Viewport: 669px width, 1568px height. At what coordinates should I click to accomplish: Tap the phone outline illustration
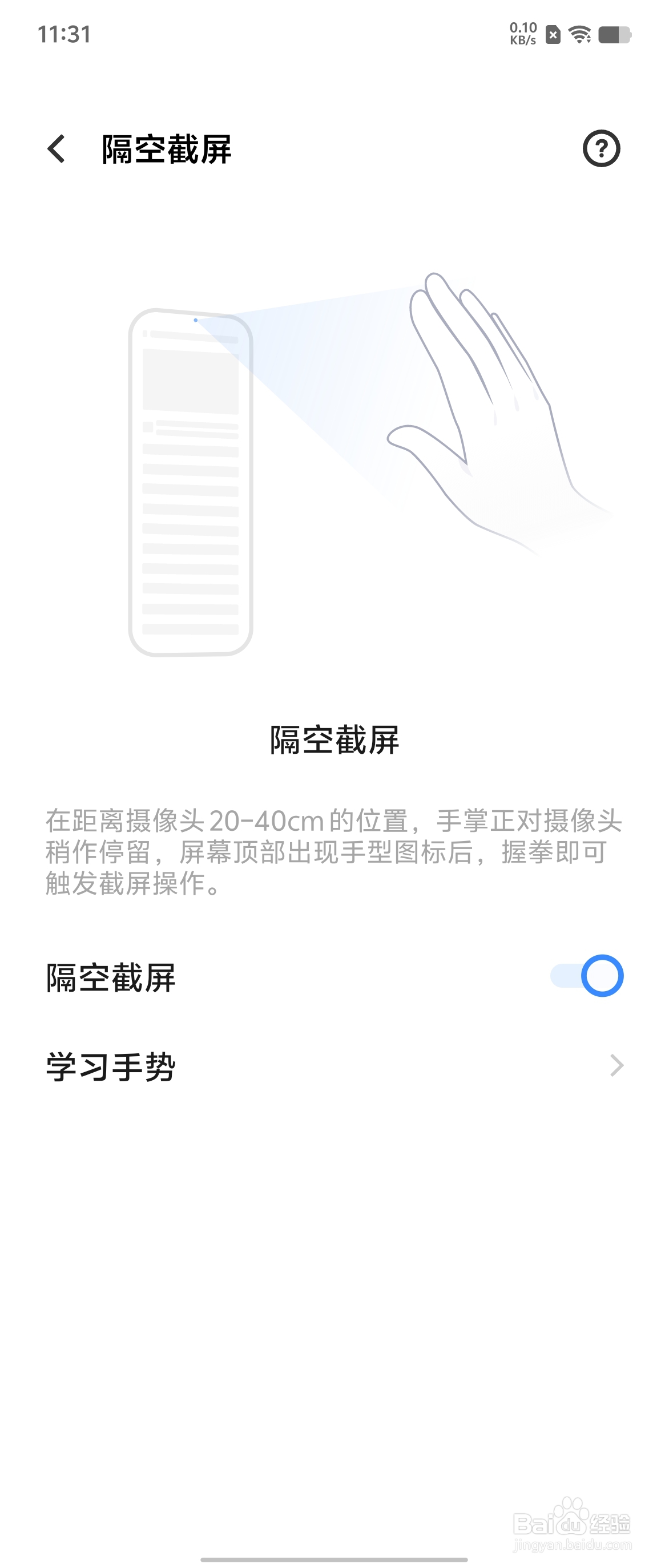tap(191, 481)
